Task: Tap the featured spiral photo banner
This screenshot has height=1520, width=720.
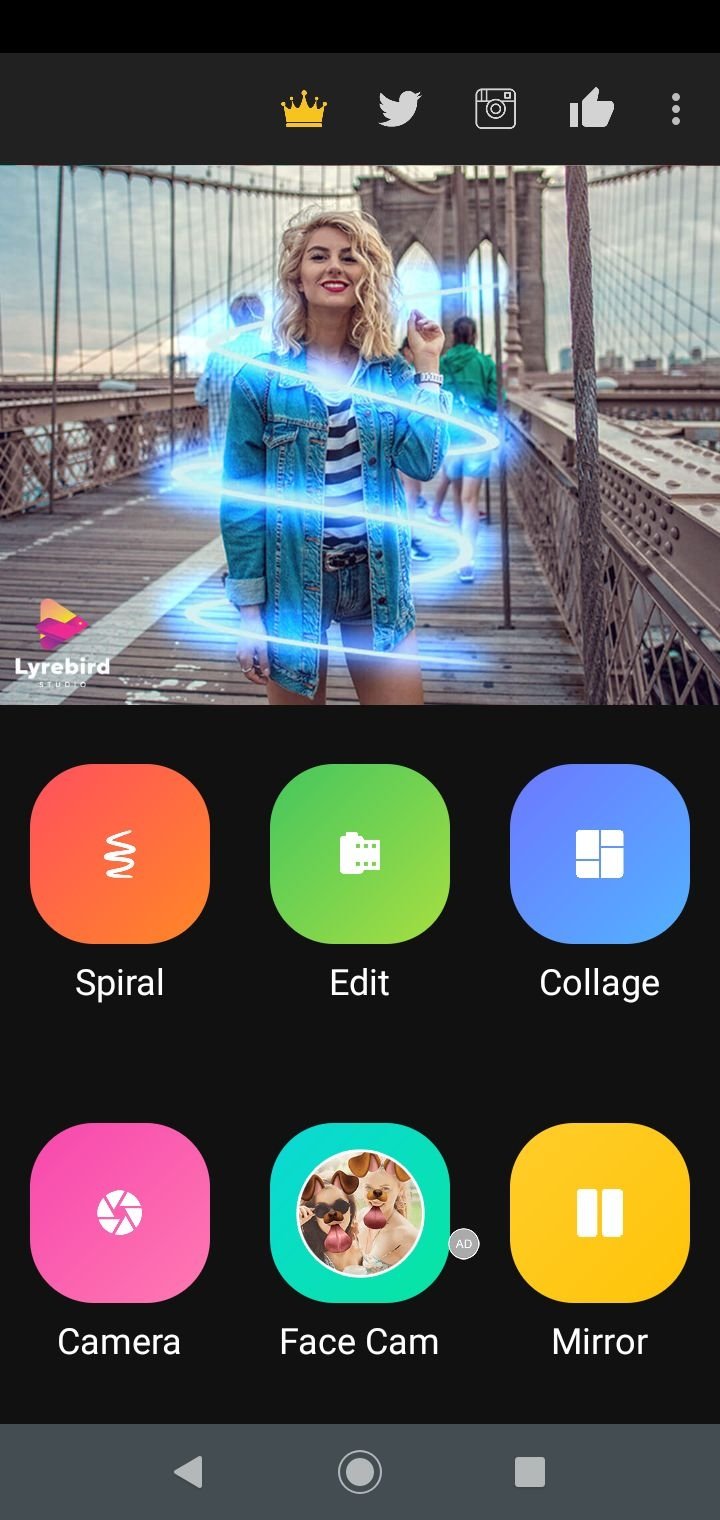Action: point(360,435)
